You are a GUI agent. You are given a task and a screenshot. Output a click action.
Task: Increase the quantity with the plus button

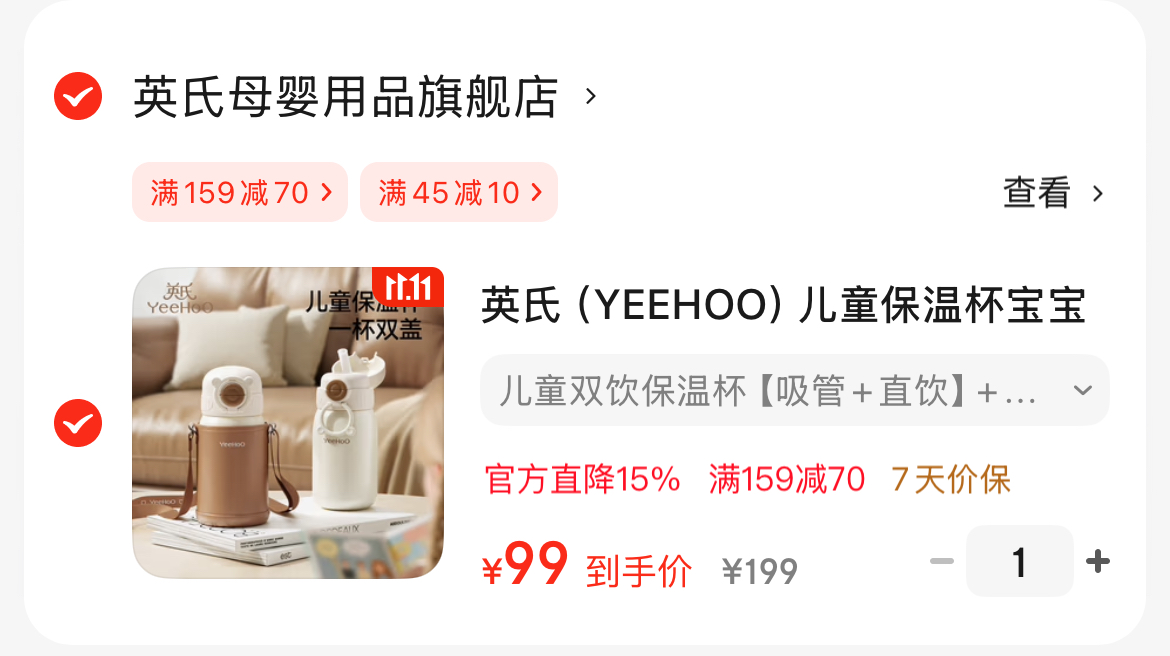[x=1098, y=561]
